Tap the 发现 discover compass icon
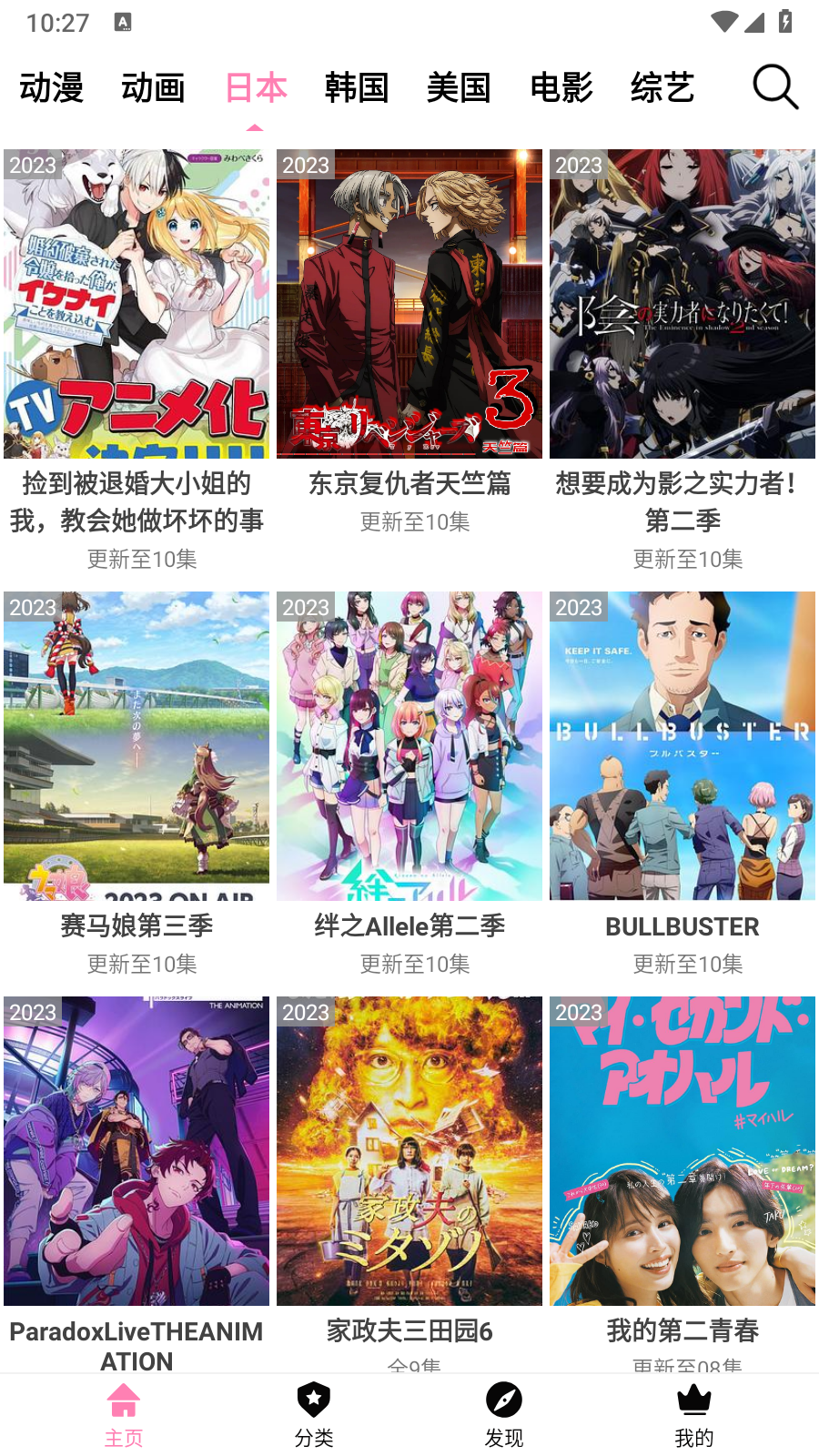The image size is (819, 1456). 505,1397
